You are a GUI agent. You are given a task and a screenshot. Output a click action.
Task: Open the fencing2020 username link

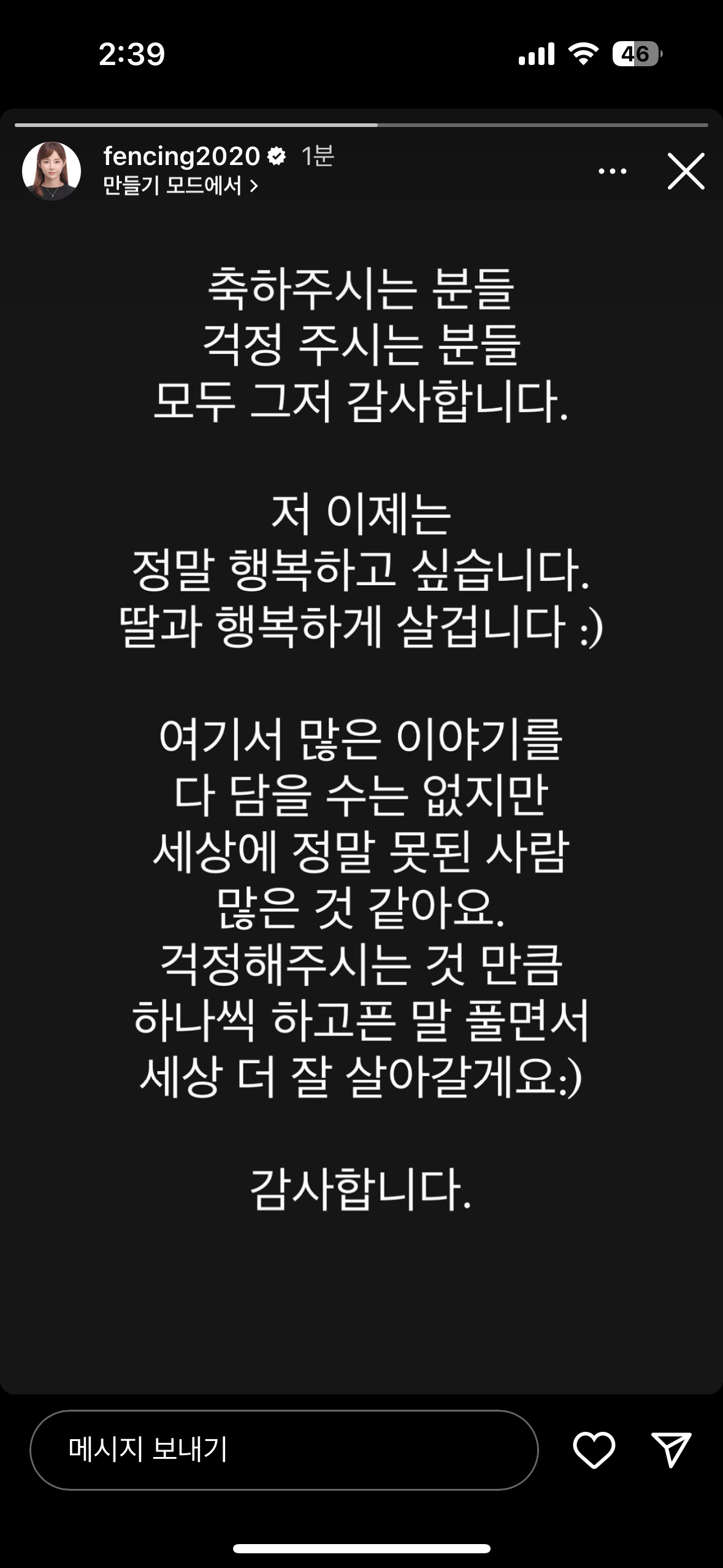[x=182, y=156]
